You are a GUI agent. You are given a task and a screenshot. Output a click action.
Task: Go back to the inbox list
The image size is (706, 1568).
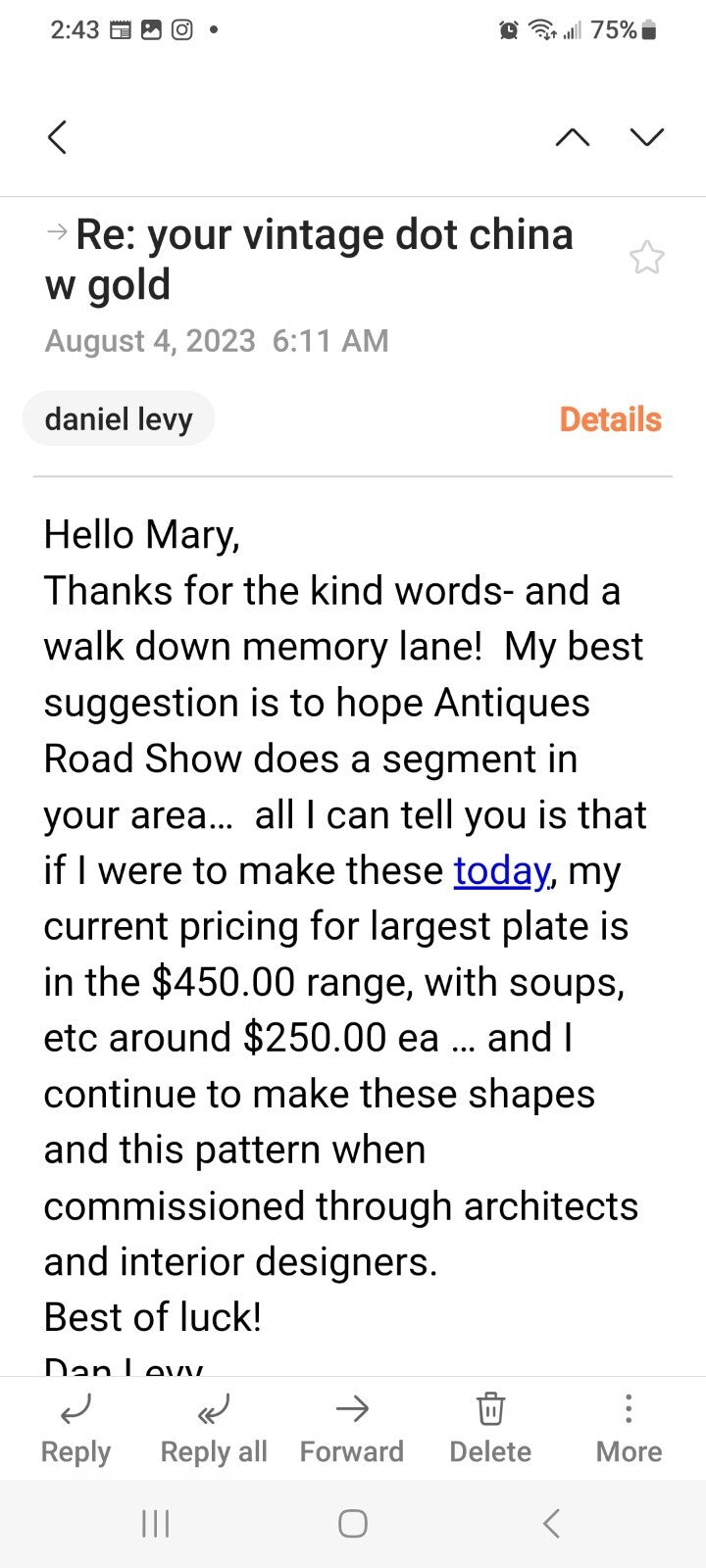58,137
